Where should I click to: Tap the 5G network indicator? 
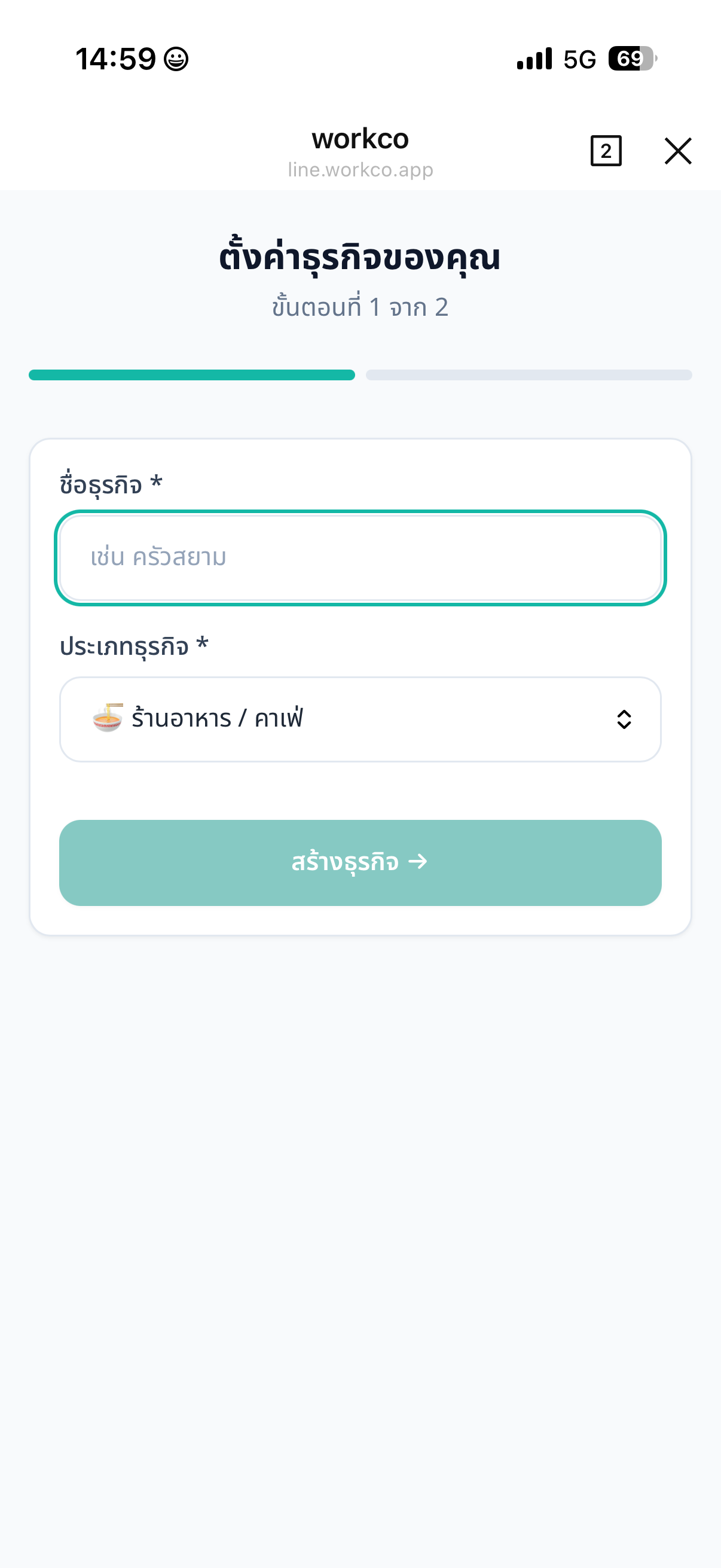coord(579,59)
